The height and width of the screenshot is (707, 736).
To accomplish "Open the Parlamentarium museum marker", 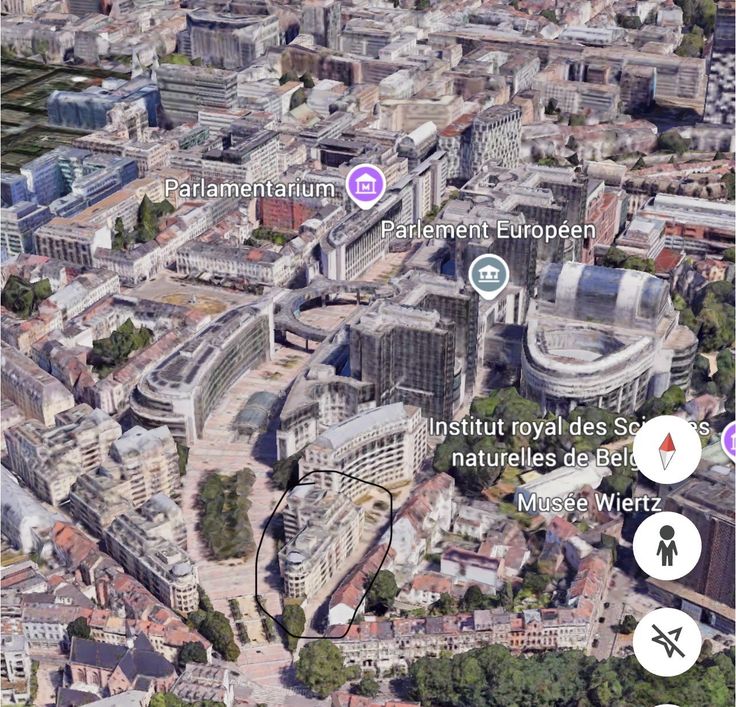I will 366,186.
